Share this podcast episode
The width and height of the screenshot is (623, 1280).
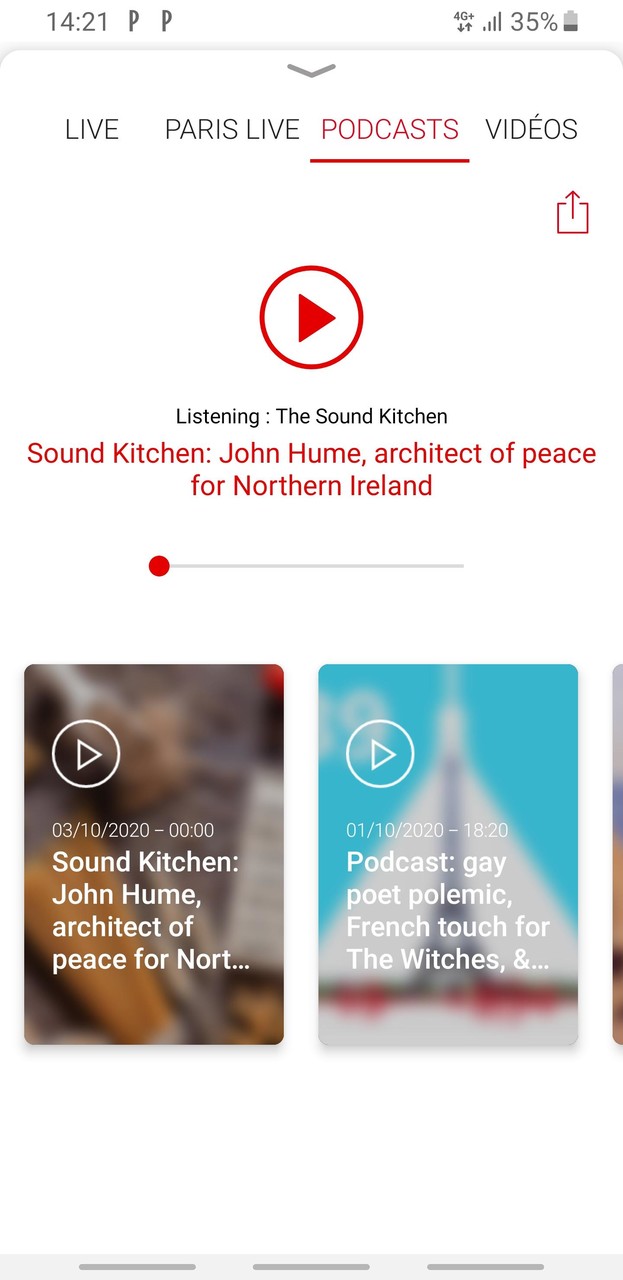coord(572,214)
